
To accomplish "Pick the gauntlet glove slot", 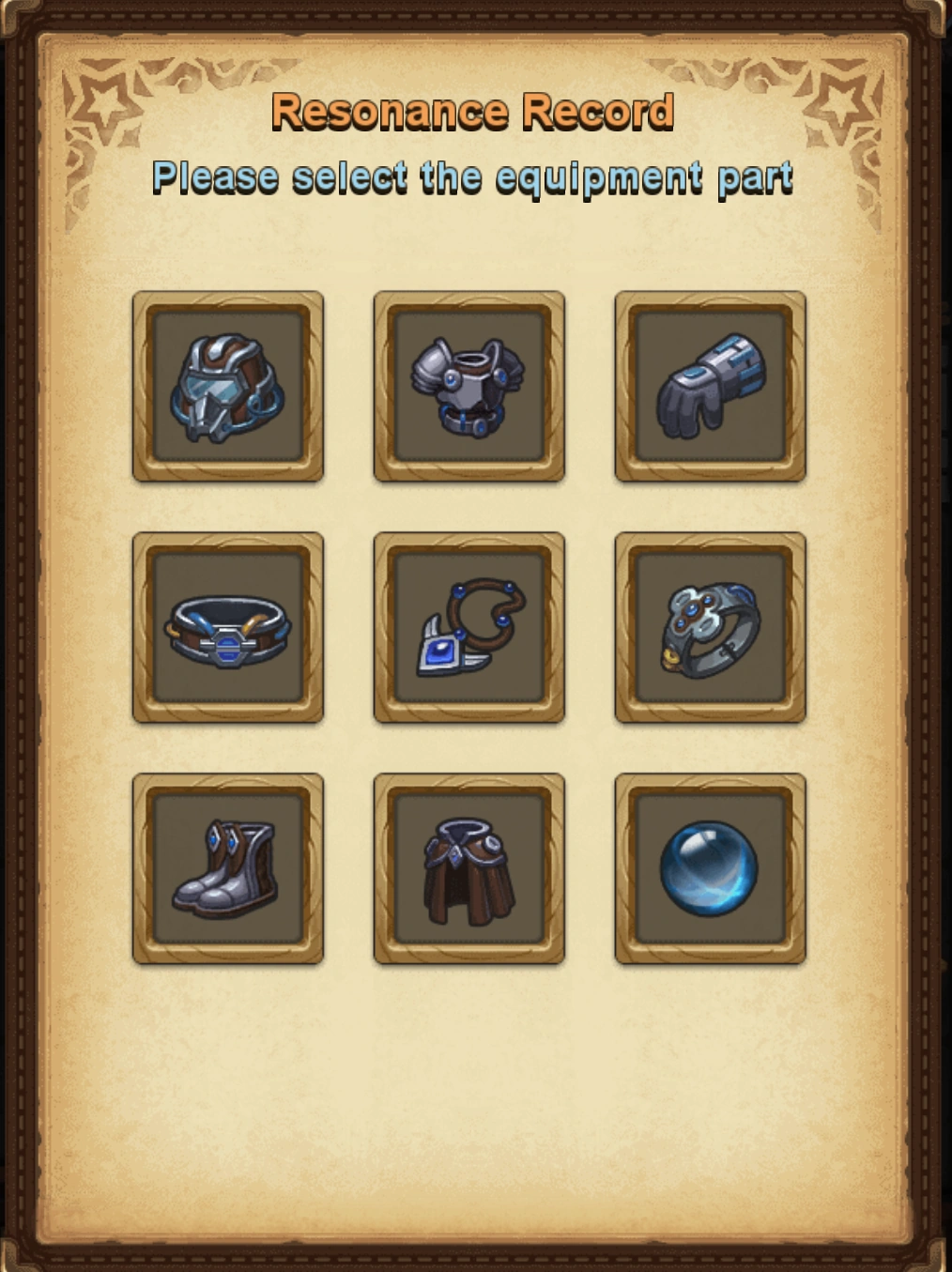I will point(711,387).
